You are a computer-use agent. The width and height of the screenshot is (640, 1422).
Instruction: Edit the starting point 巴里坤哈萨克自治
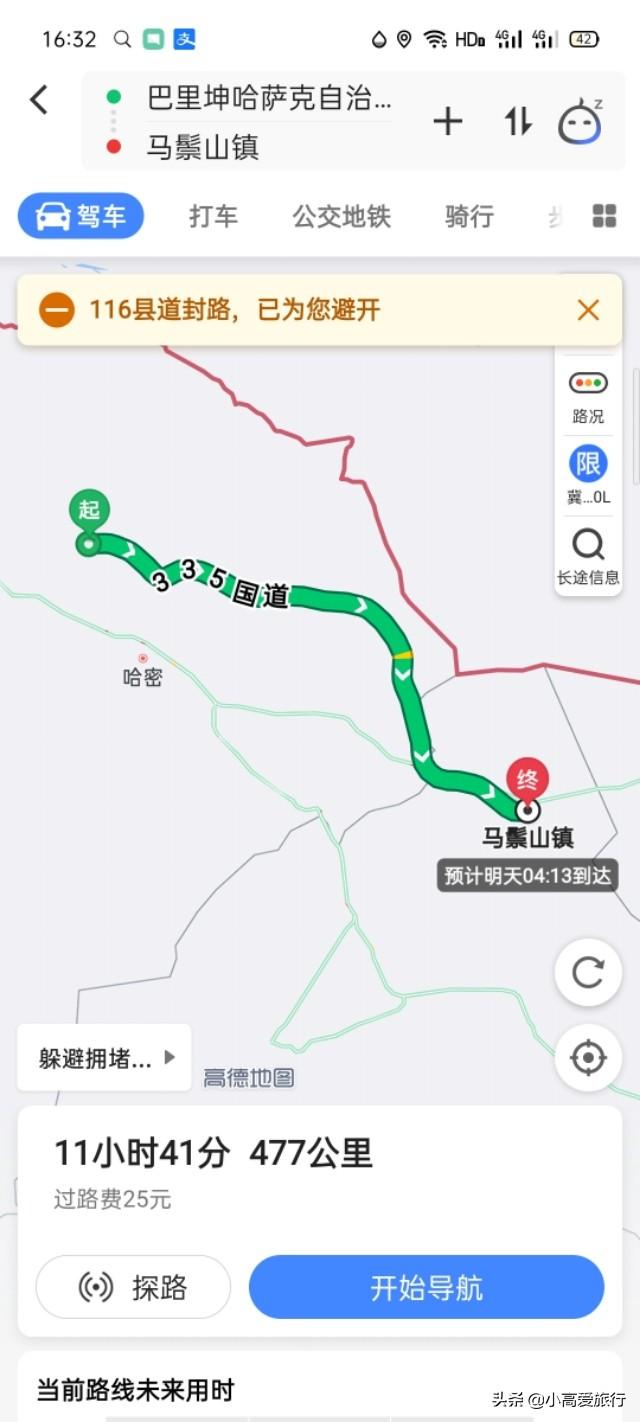click(268, 98)
